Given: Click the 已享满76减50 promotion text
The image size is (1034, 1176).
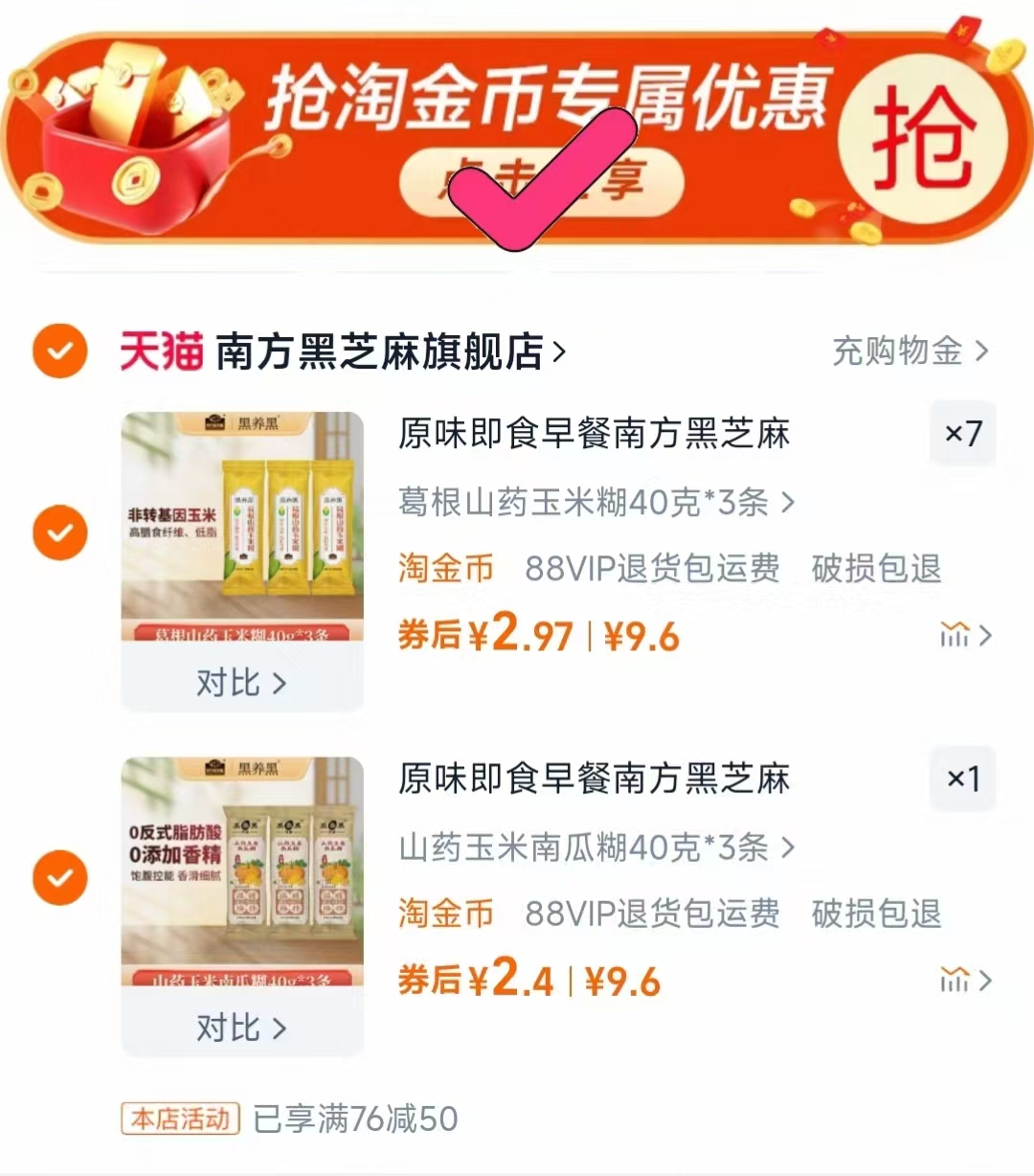Looking at the screenshot, I should (x=356, y=1115).
